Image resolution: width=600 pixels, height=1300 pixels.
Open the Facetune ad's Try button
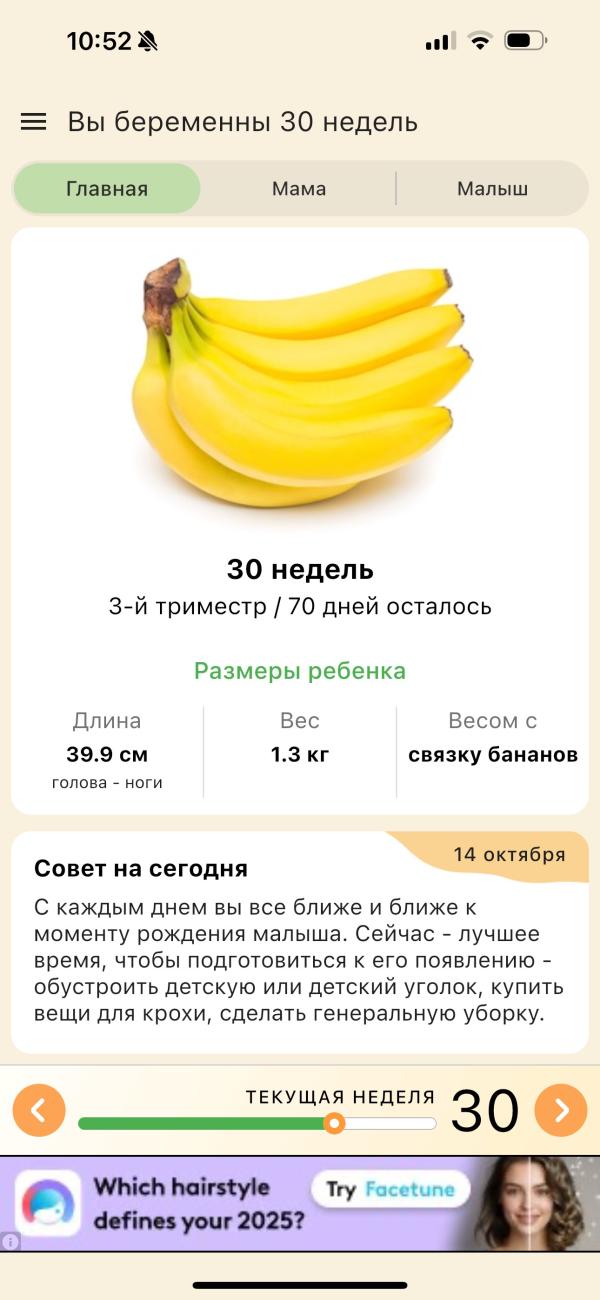(x=390, y=1190)
